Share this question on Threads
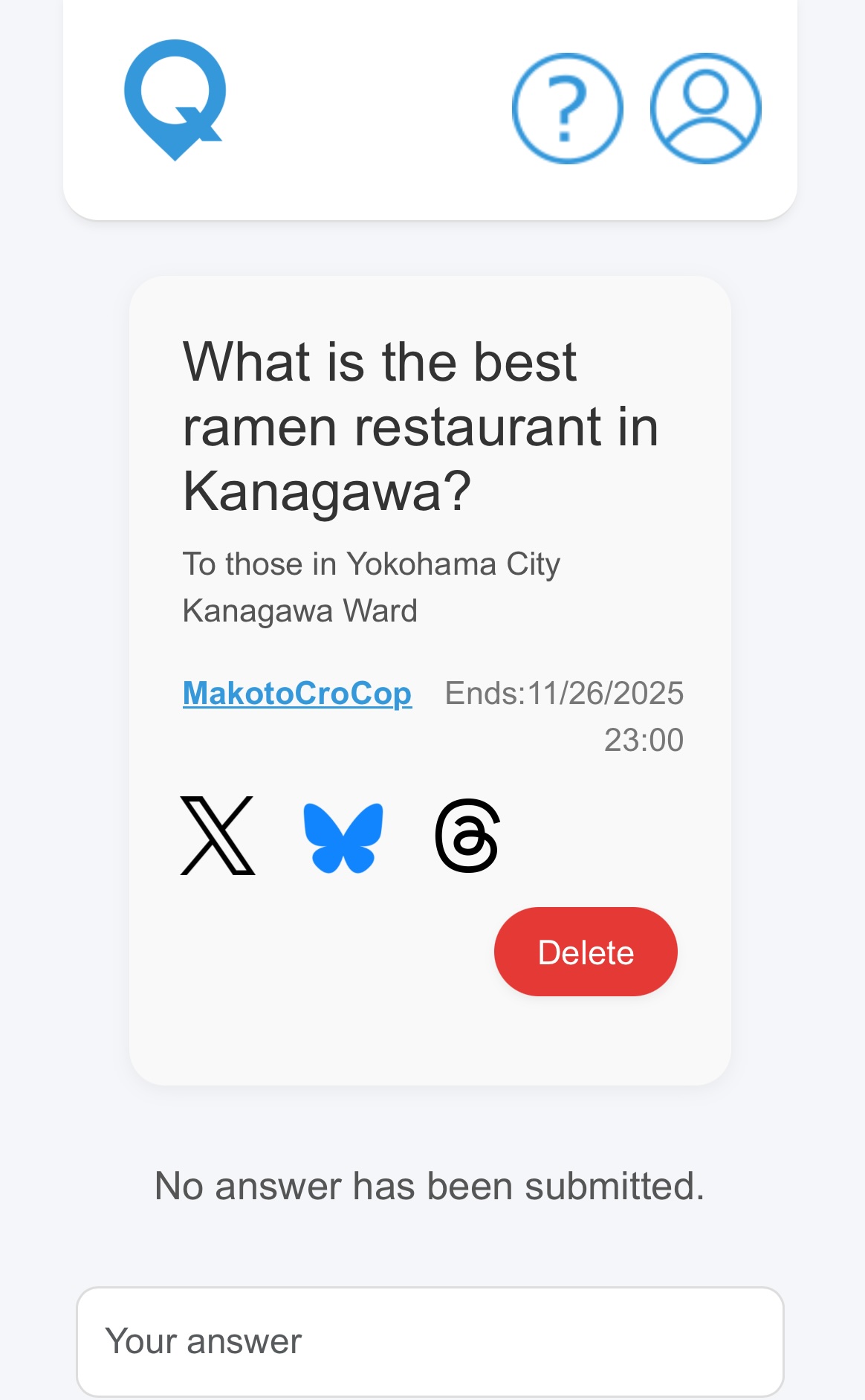This screenshot has width=865, height=1400. 467,836
